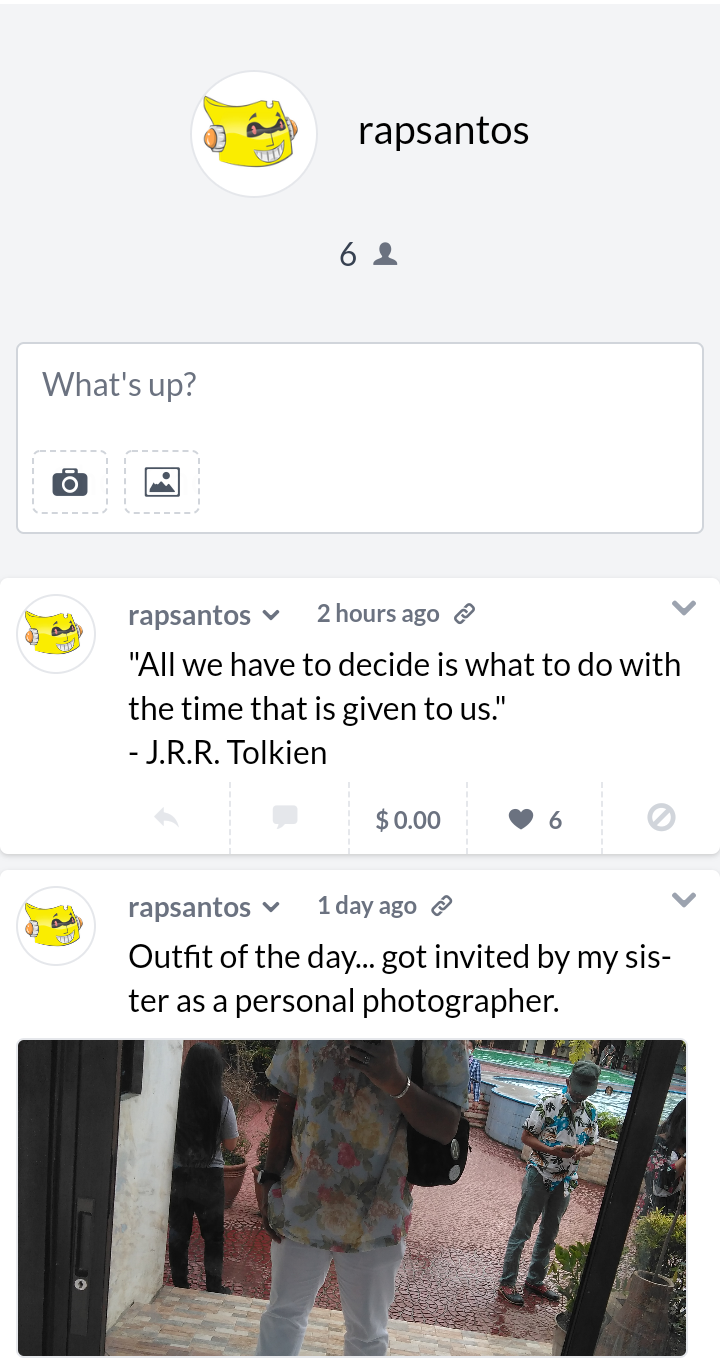Comment on the Tolkien quote post
720x1364 pixels.
pos(285,818)
